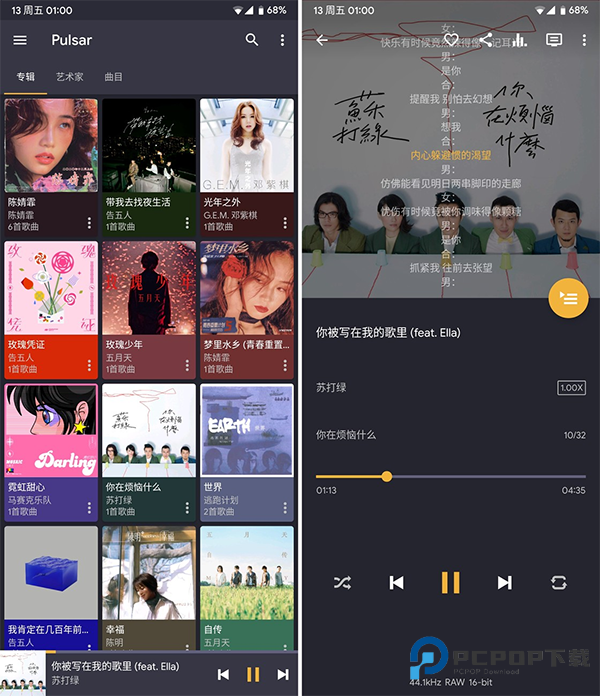Open search in the Pulsar app bar
The height and width of the screenshot is (696, 600).
pos(252,40)
